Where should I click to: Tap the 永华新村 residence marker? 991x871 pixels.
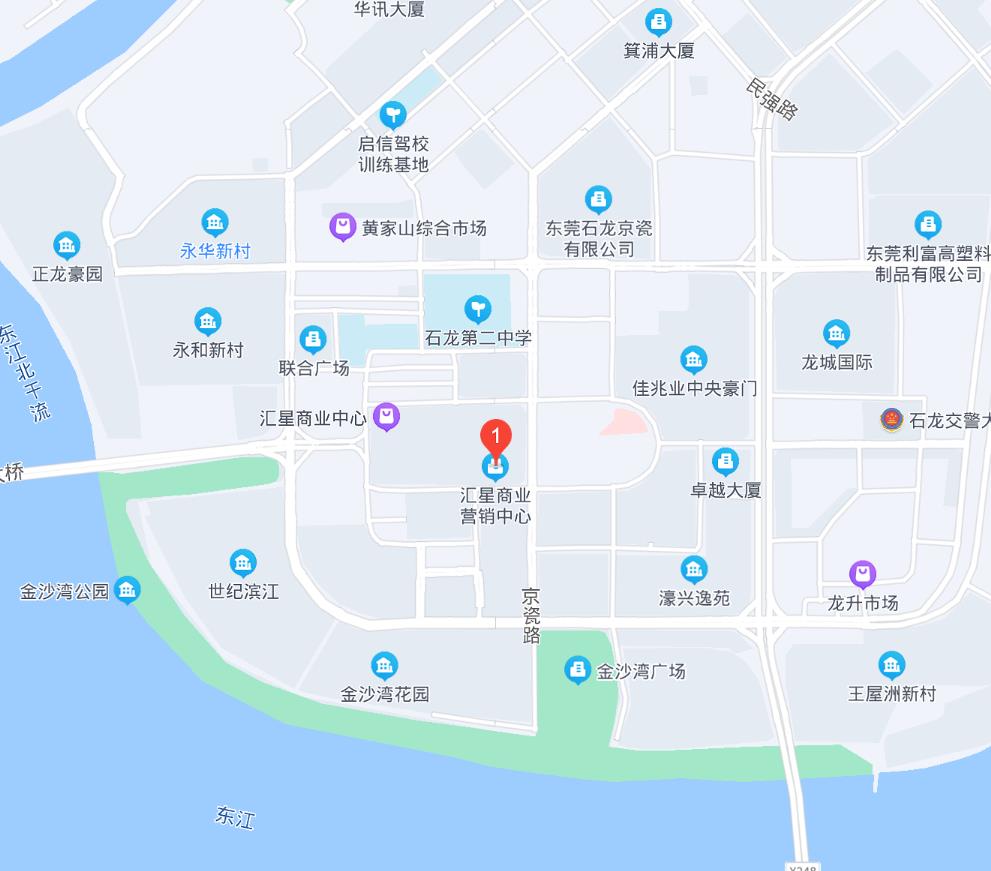(214, 222)
